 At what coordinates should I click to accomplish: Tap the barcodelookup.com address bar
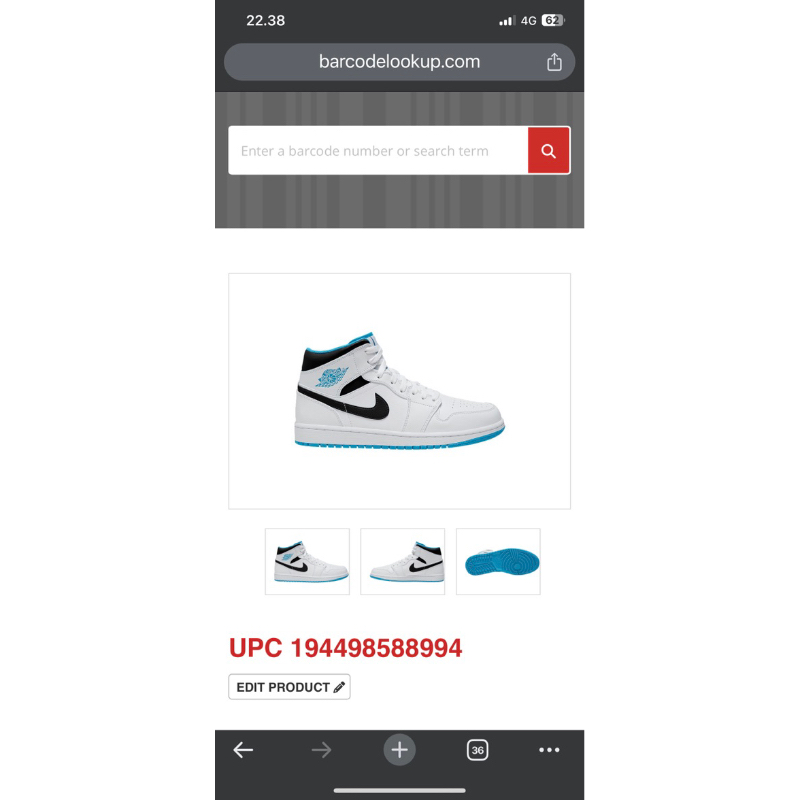click(x=399, y=62)
